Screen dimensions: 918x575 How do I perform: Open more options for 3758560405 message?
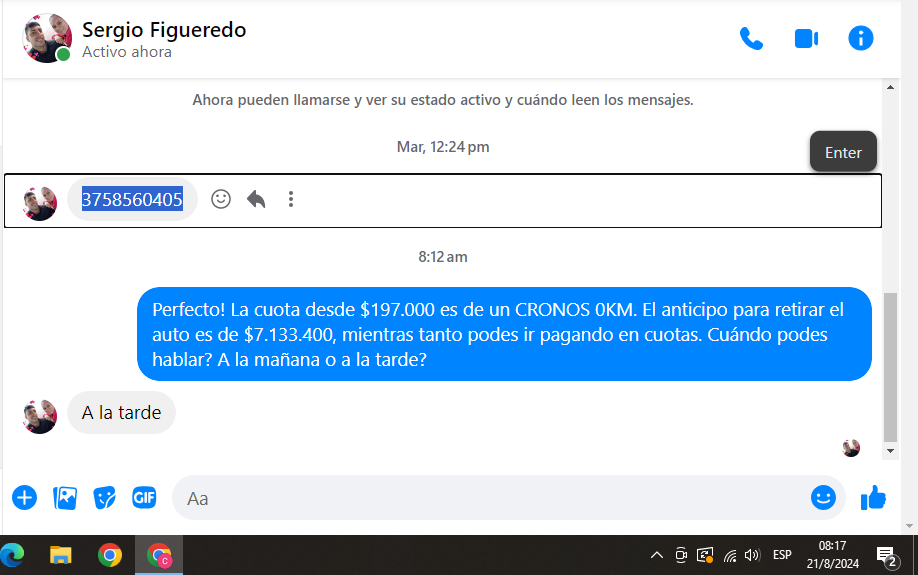[291, 199]
